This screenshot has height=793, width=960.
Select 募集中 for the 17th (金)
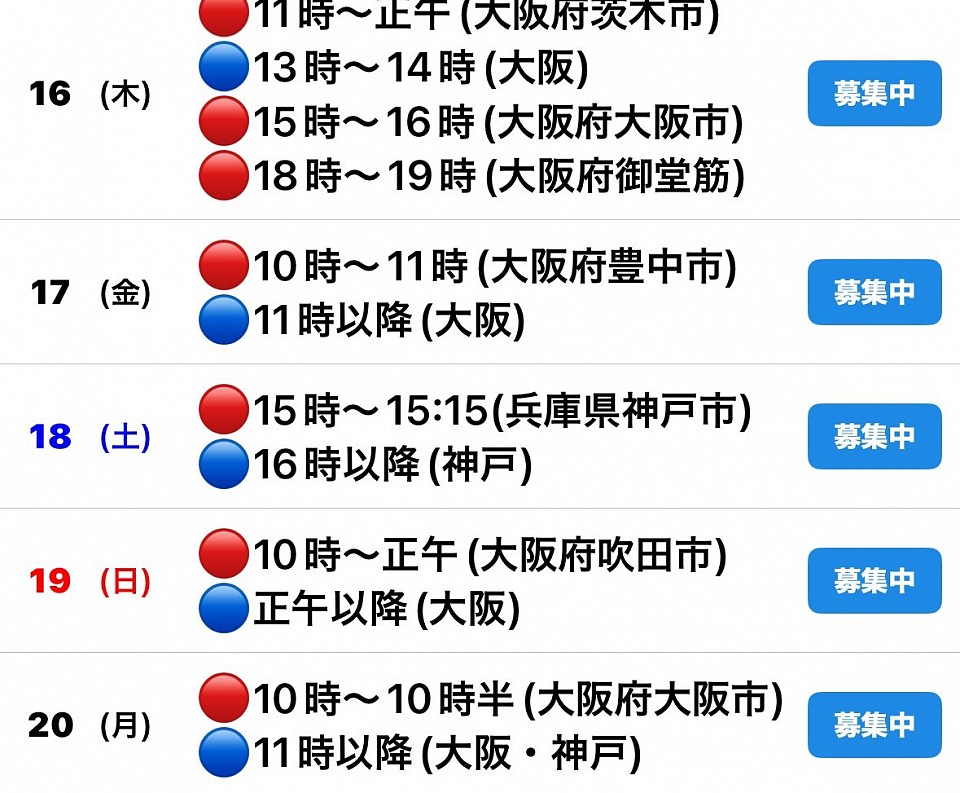click(874, 292)
